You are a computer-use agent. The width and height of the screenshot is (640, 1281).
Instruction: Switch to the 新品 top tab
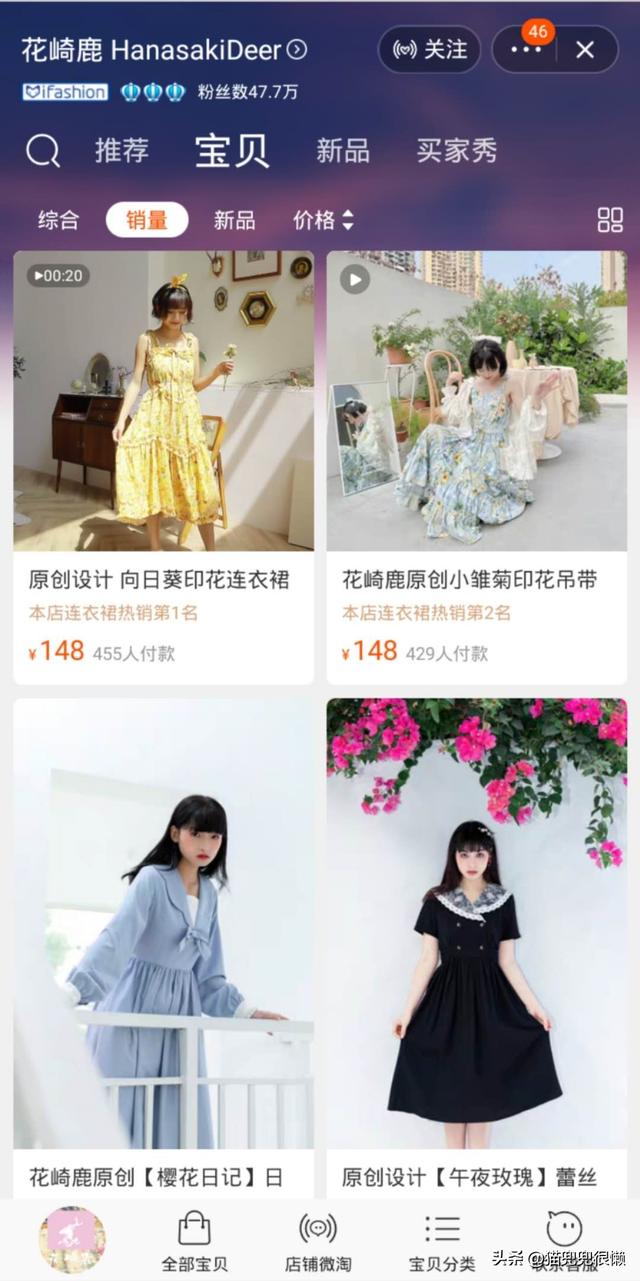343,151
